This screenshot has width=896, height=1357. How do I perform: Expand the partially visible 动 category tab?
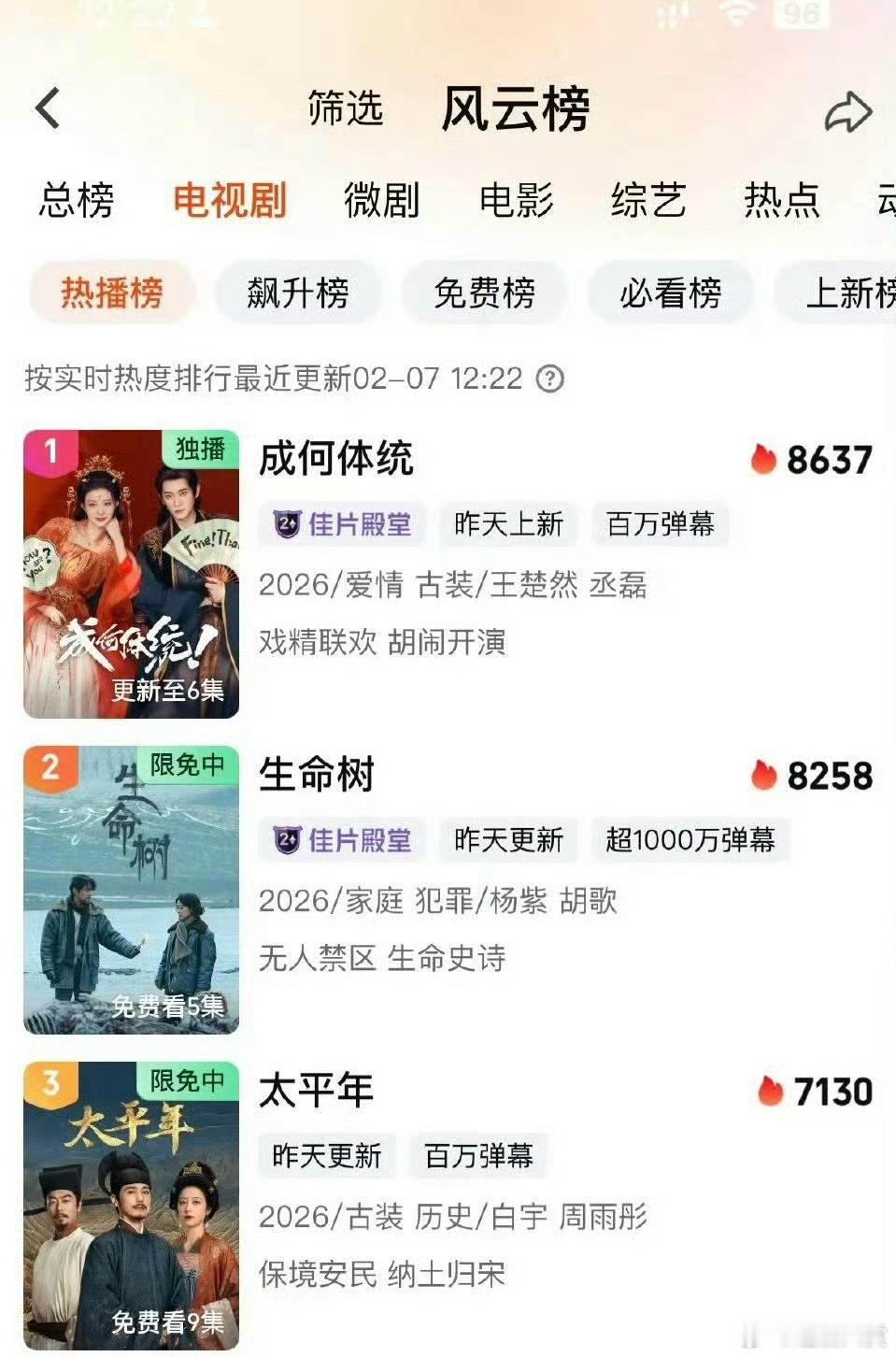(886, 202)
